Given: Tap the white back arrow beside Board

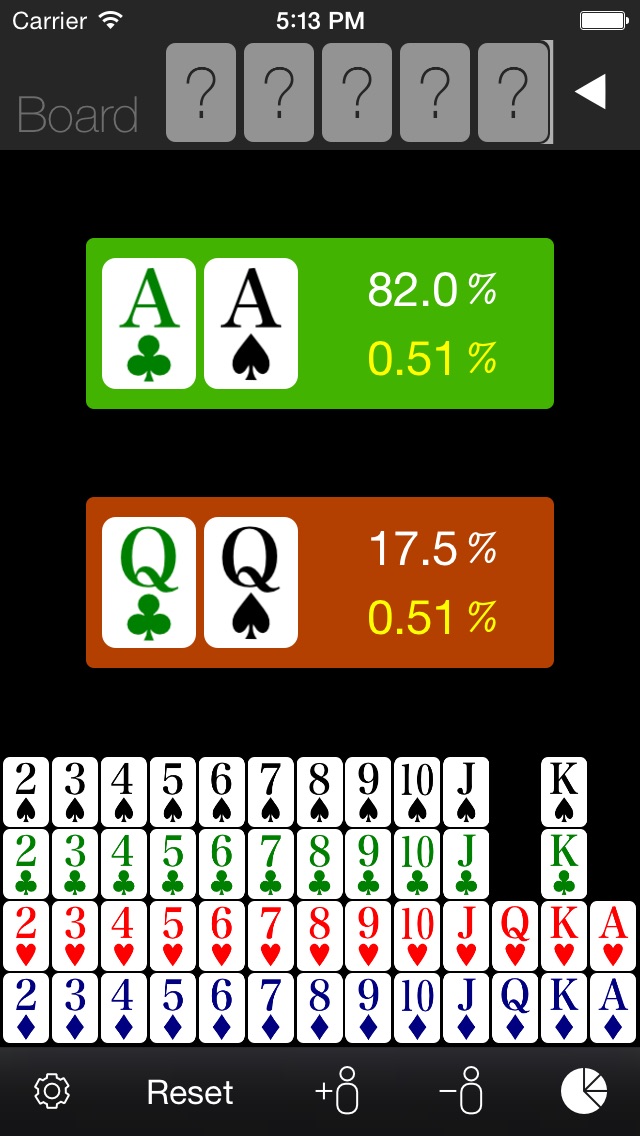Looking at the screenshot, I should pos(590,92).
